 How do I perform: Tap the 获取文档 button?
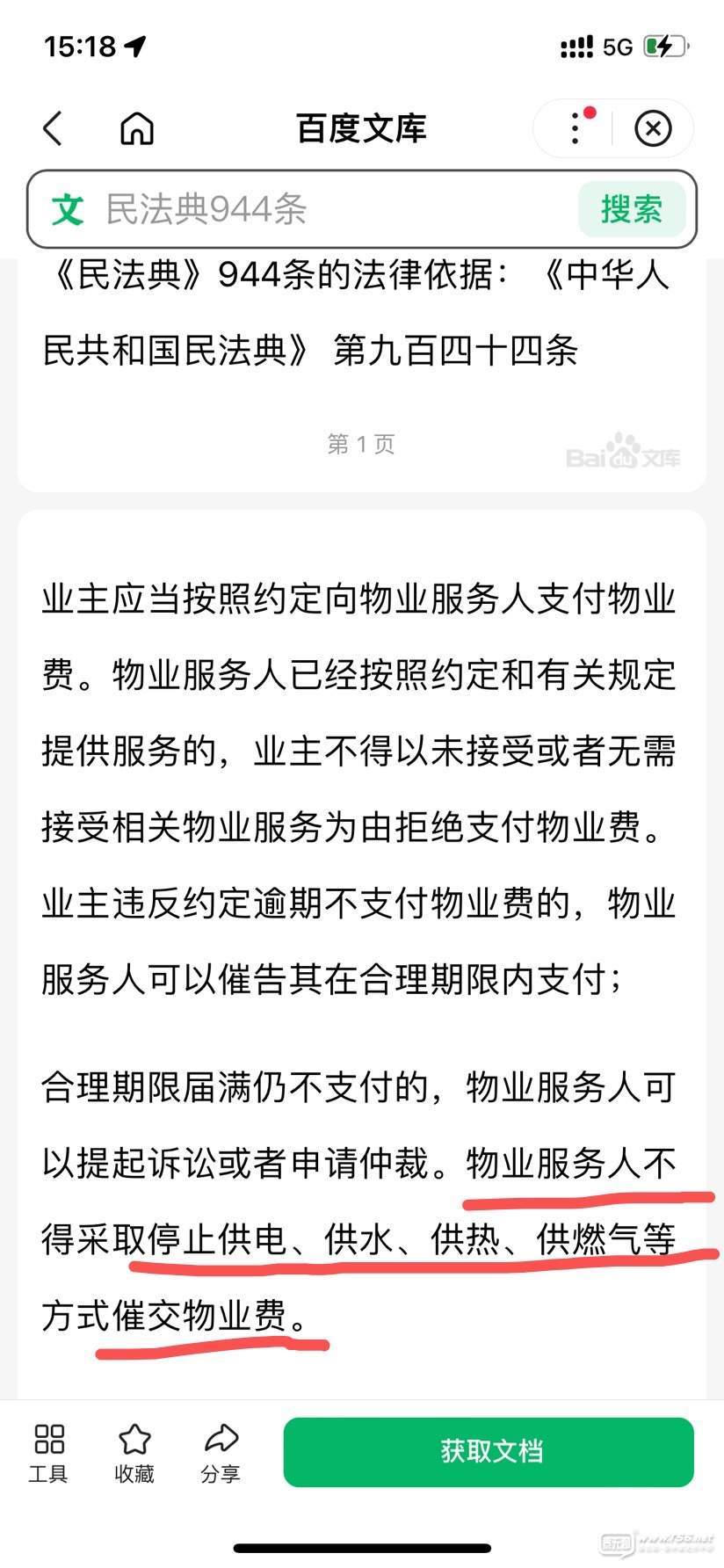tap(489, 1451)
